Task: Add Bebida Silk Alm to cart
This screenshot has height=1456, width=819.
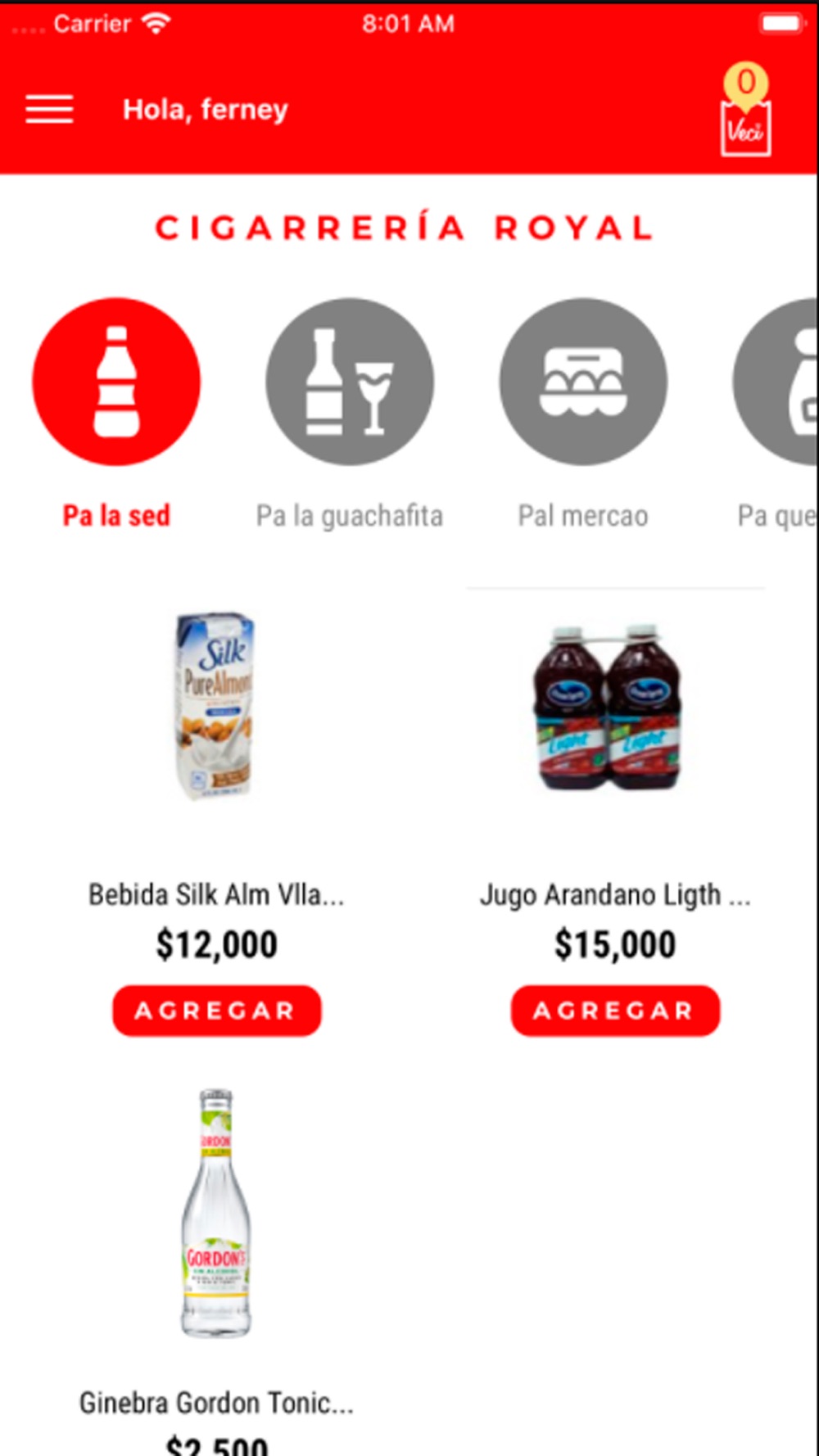Action: [x=217, y=1011]
